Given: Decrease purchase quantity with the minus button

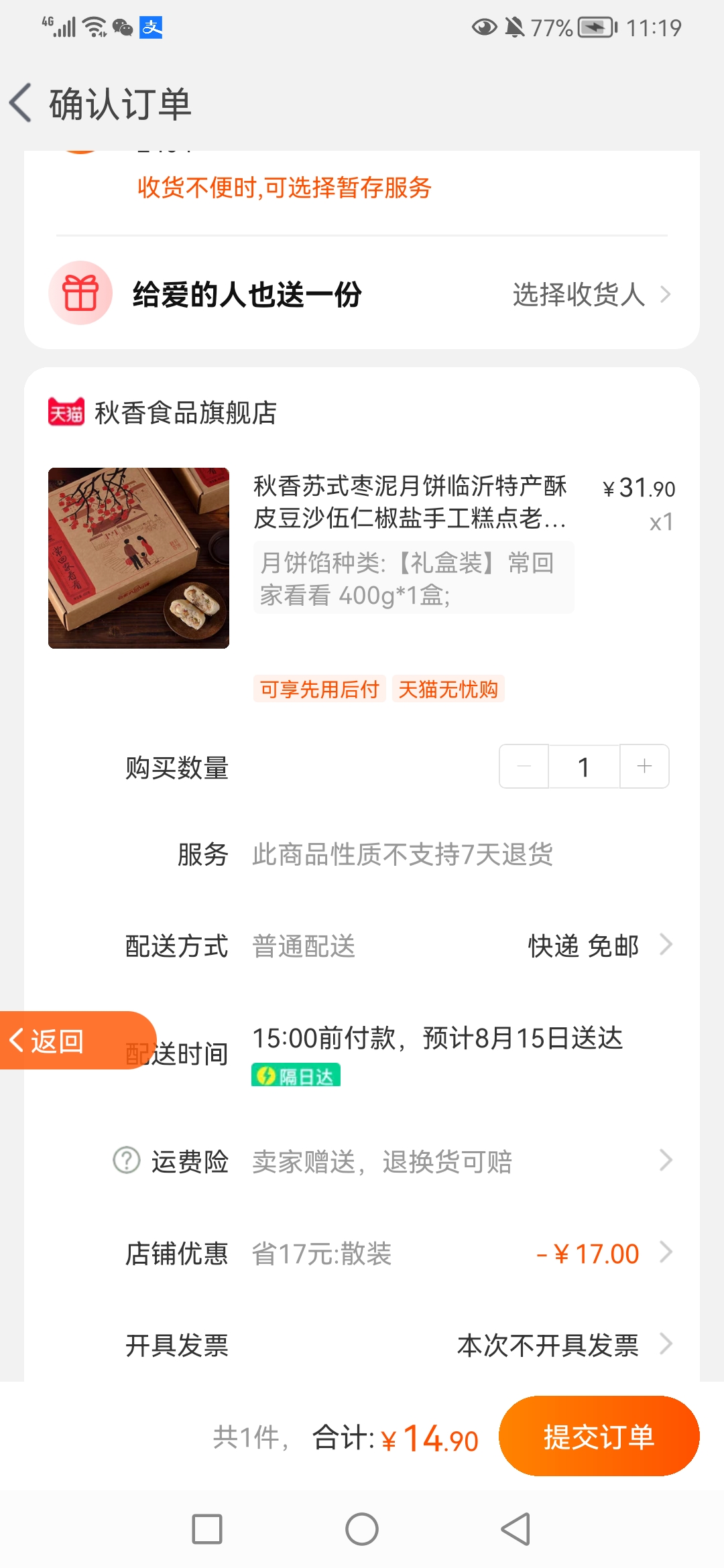Looking at the screenshot, I should (x=524, y=766).
